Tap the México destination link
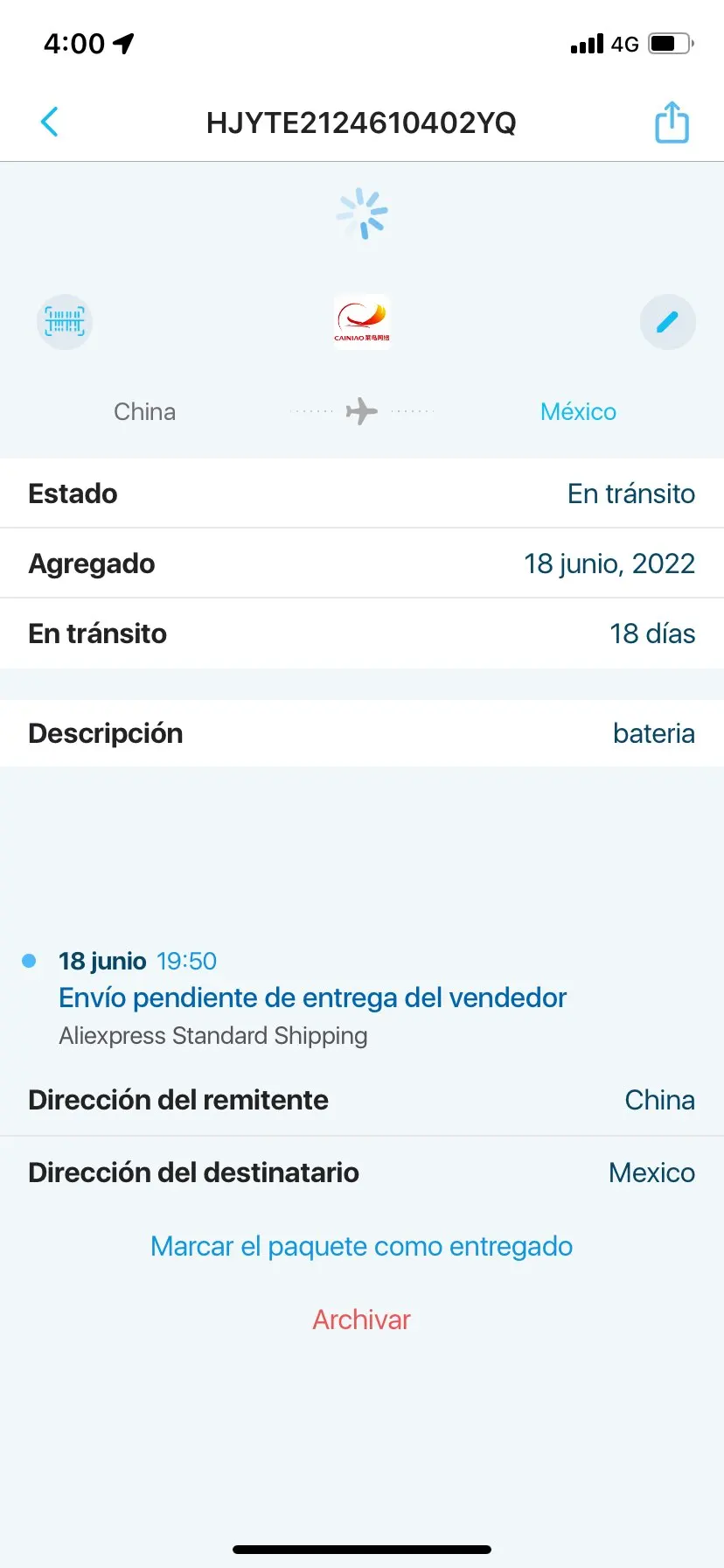The width and height of the screenshot is (724, 1568). point(578,411)
